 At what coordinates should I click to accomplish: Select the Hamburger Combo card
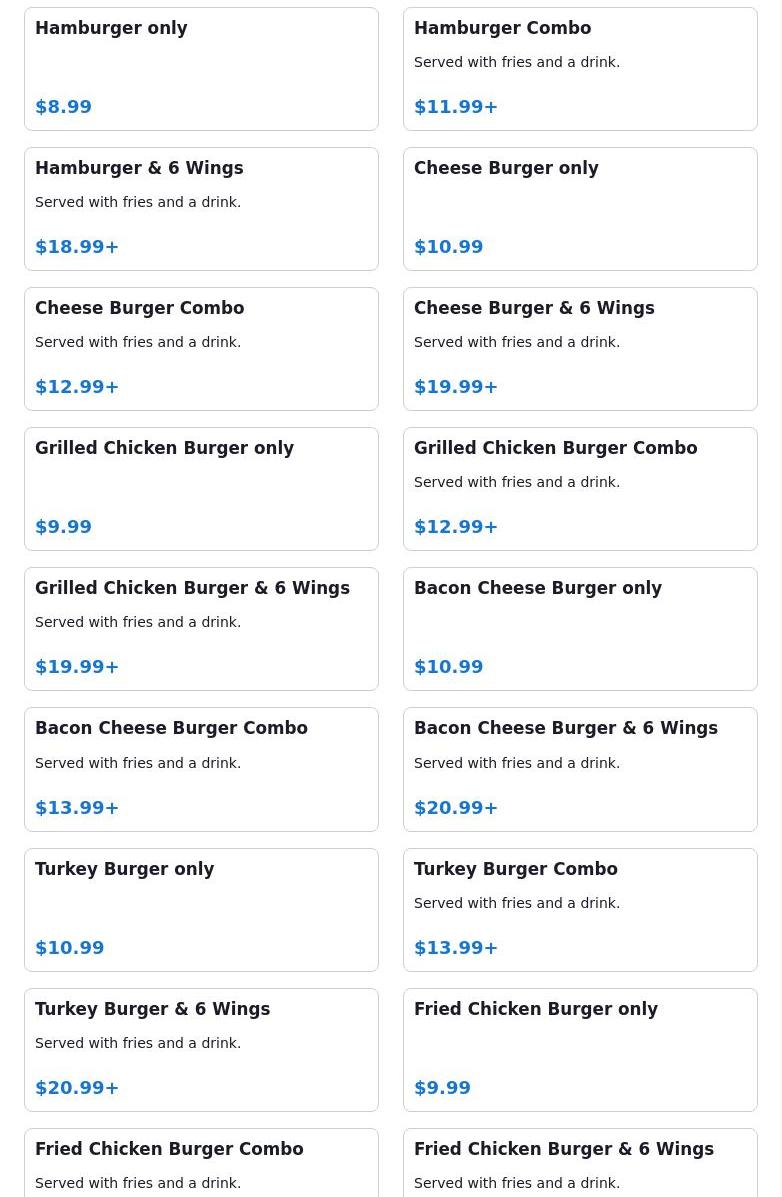pyautogui.click(x=580, y=69)
